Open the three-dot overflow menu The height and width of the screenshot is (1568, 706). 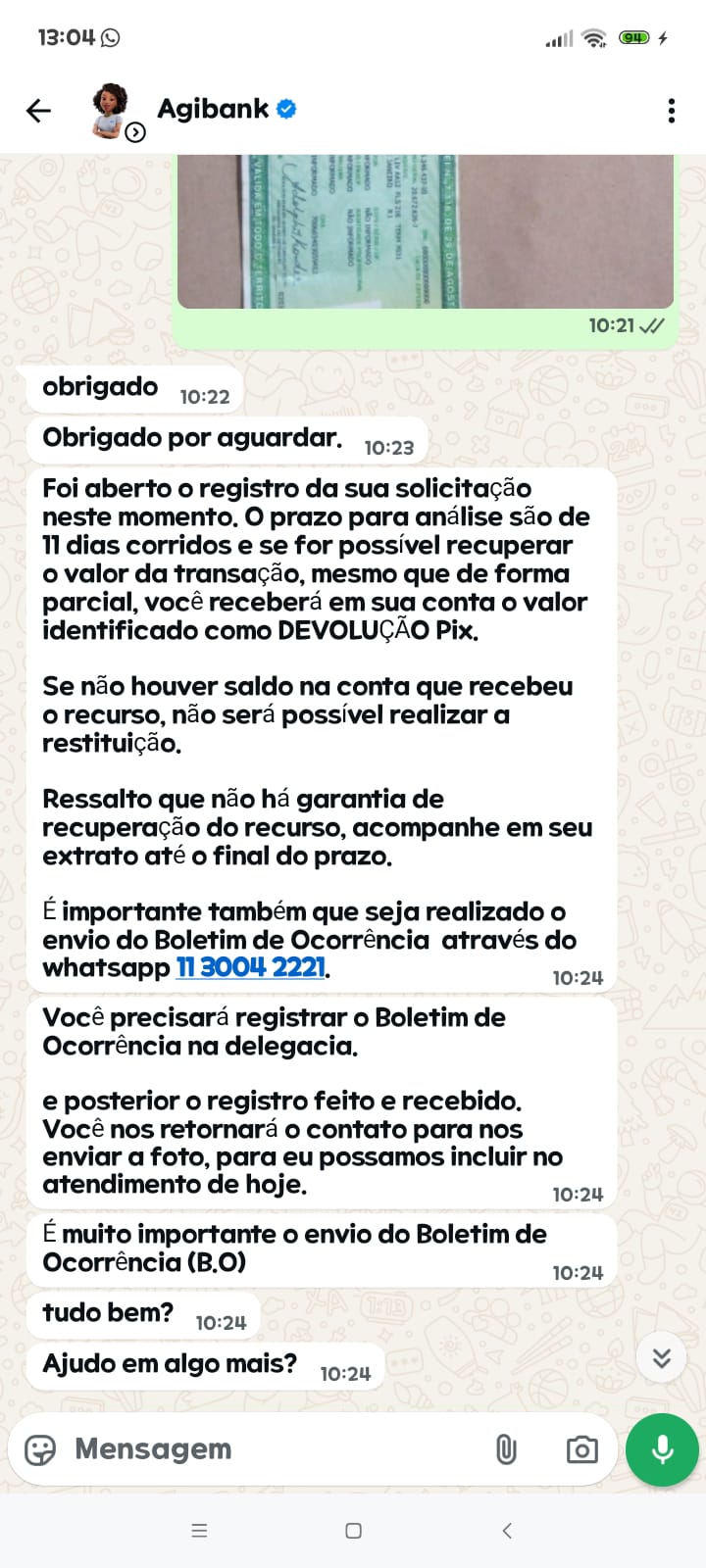pos(671,111)
